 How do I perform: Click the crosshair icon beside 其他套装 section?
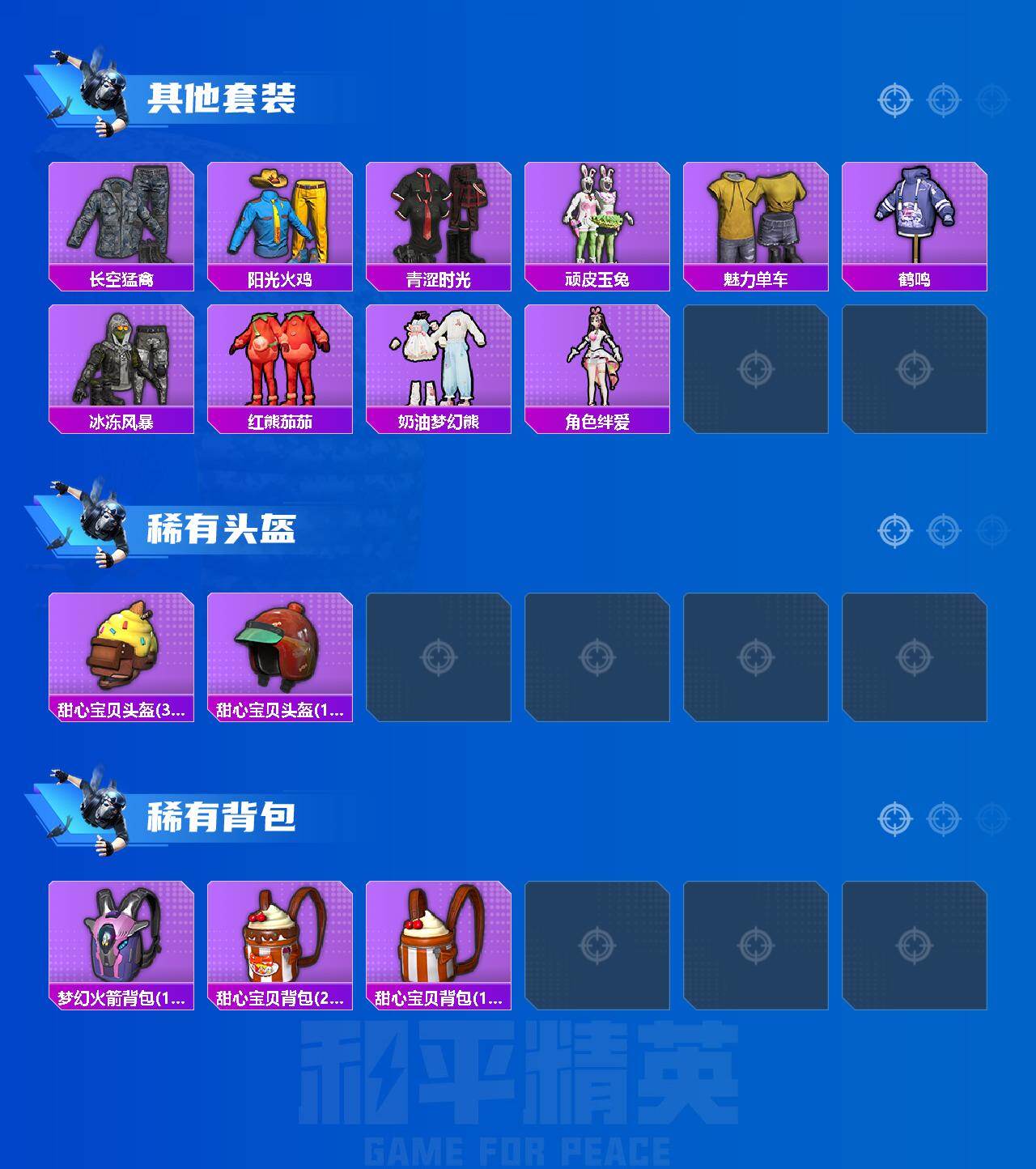point(894,100)
